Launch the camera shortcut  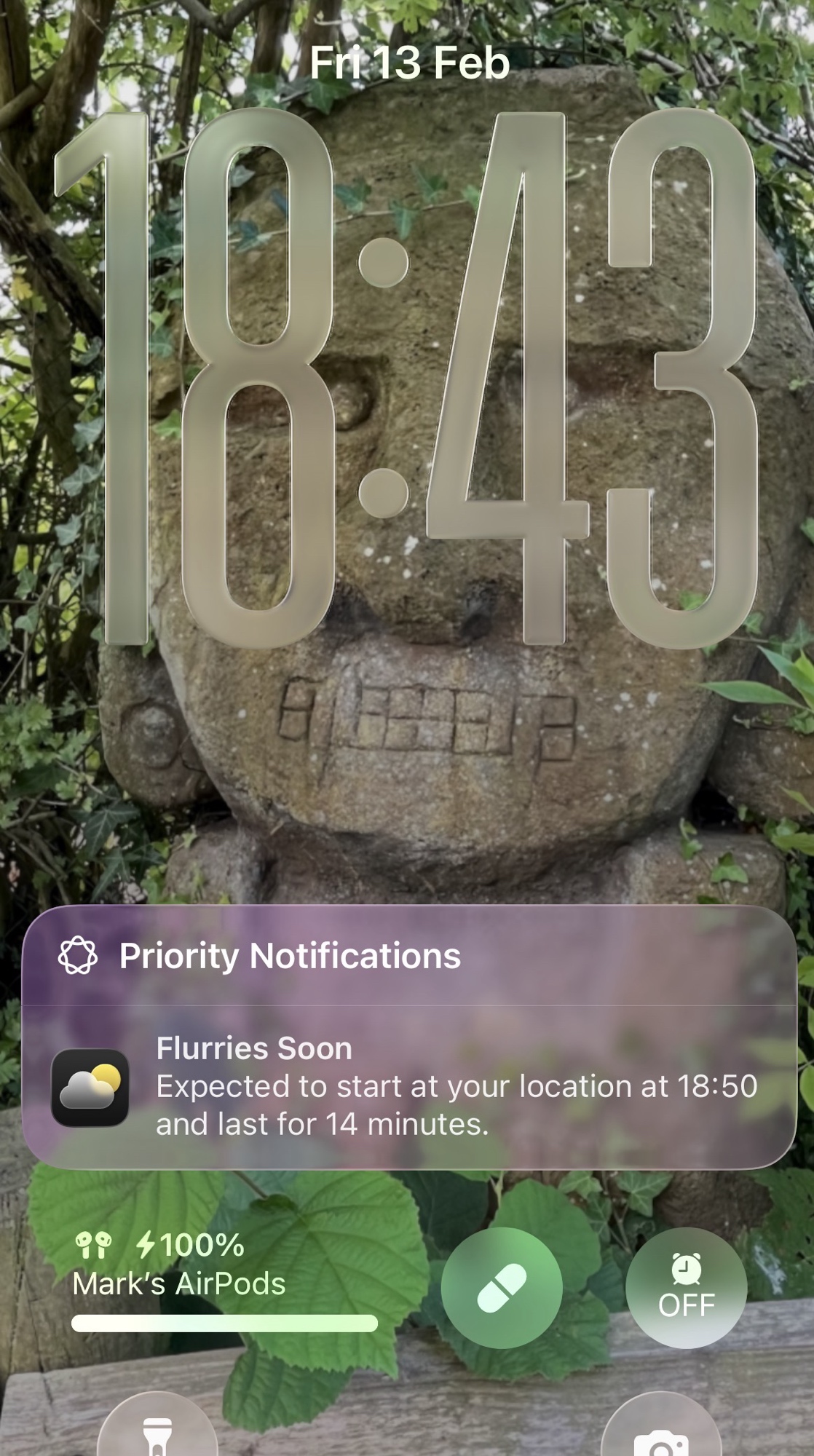660,1433
